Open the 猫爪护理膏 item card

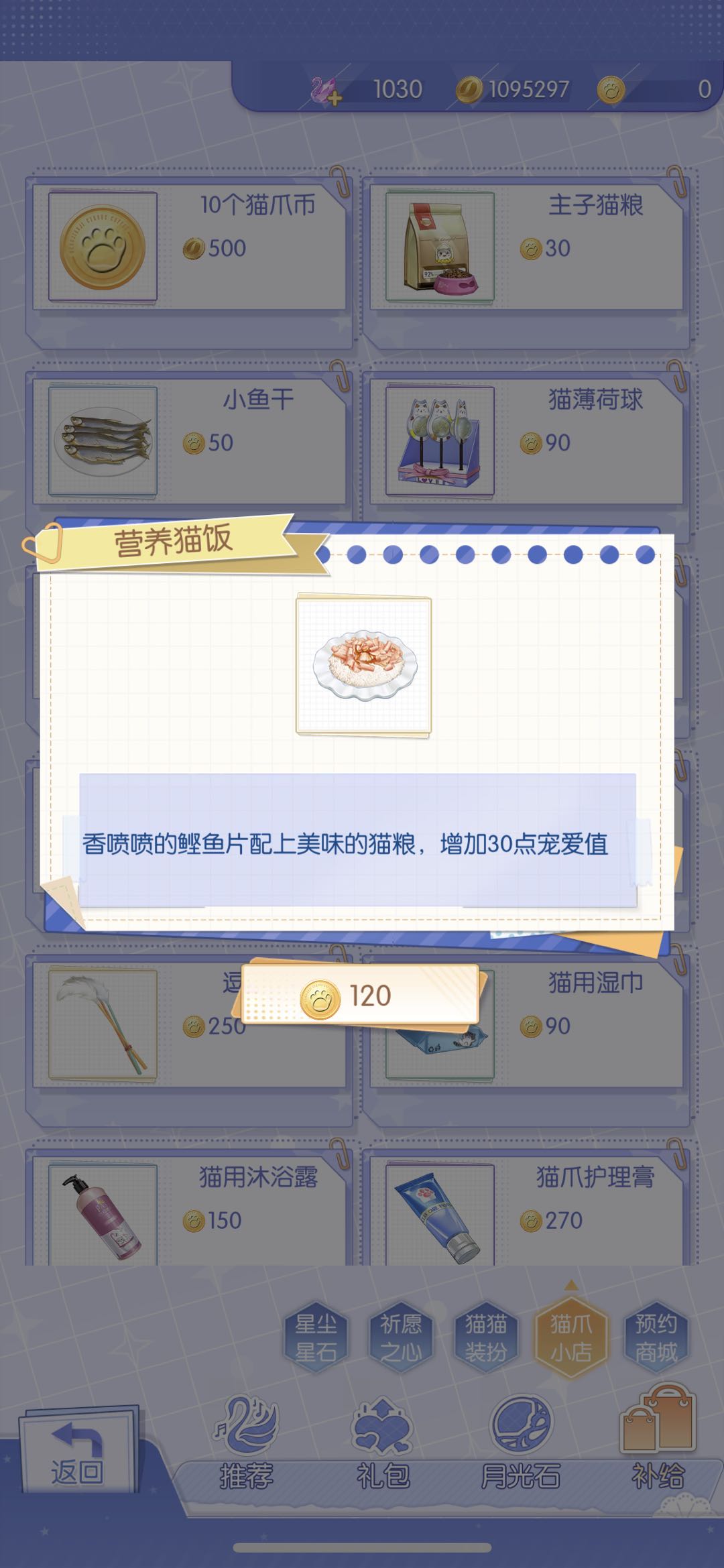pyautogui.click(x=526, y=1213)
